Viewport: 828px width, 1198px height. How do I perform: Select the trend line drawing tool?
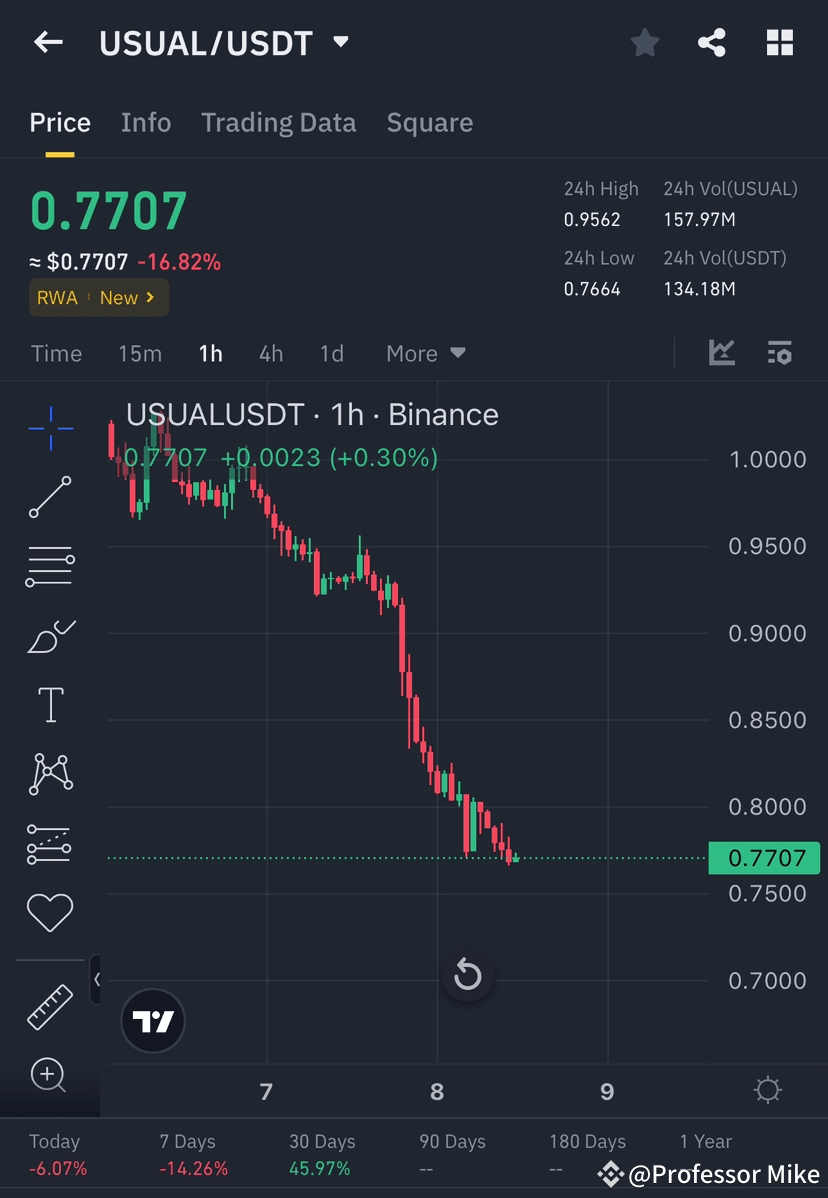50,497
